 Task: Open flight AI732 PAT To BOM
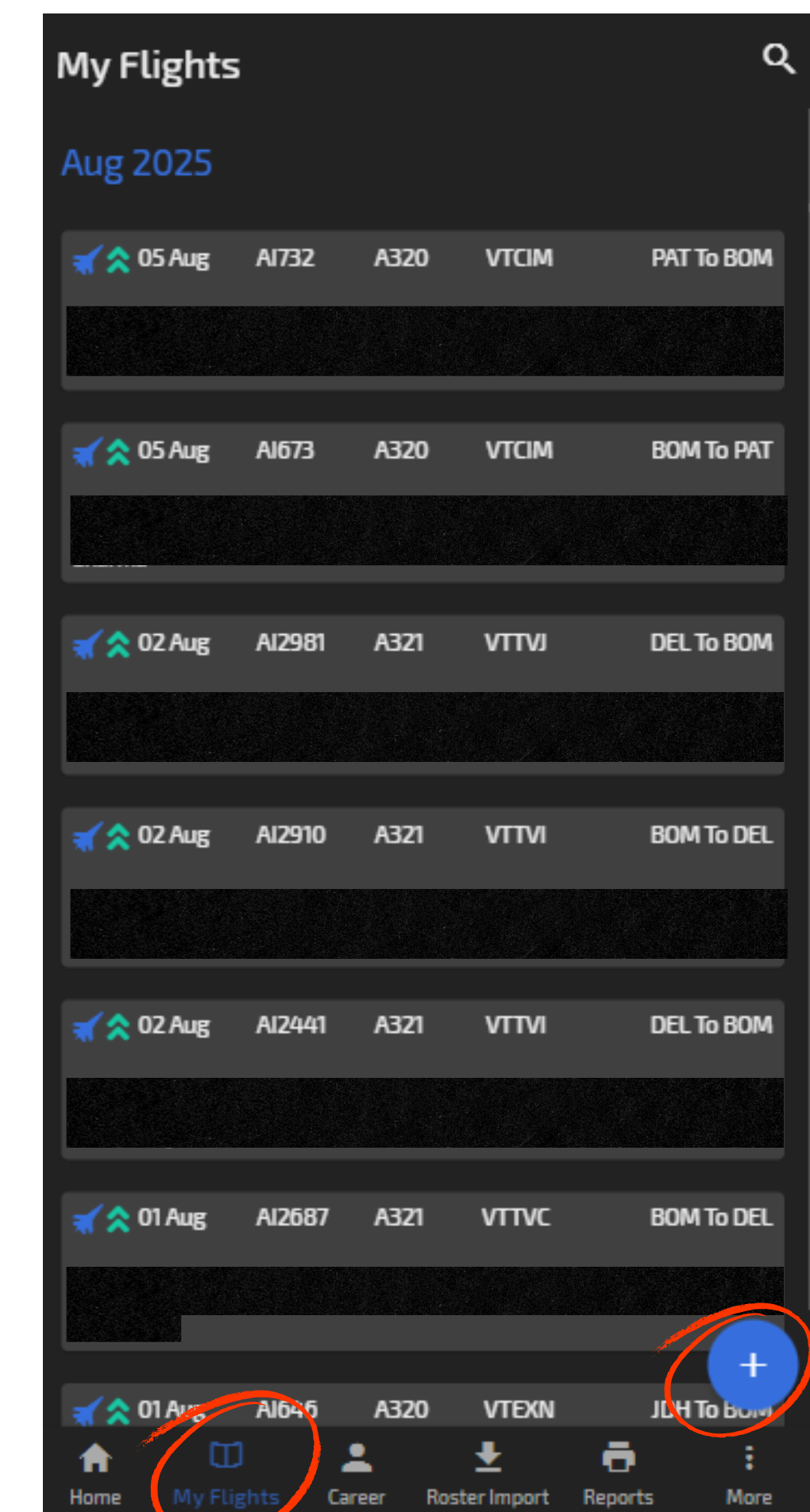coord(422,310)
